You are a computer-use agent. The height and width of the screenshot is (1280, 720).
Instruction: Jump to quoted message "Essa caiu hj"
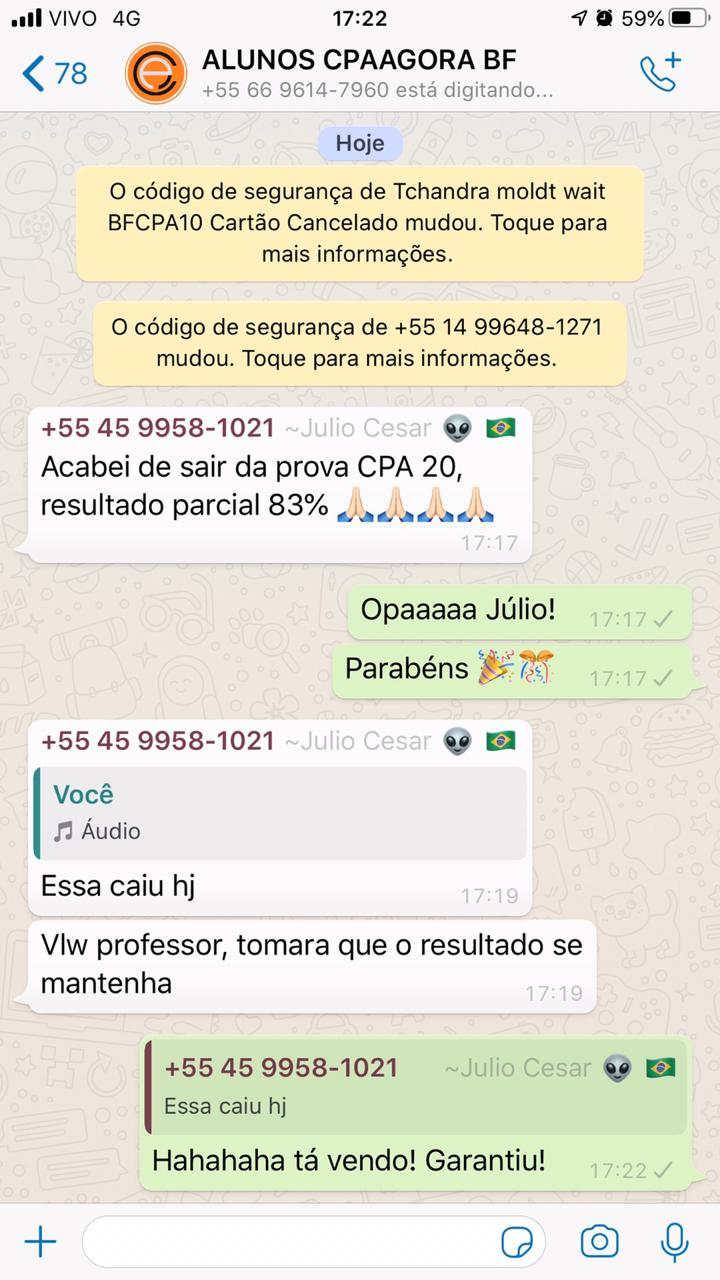pos(416,1086)
